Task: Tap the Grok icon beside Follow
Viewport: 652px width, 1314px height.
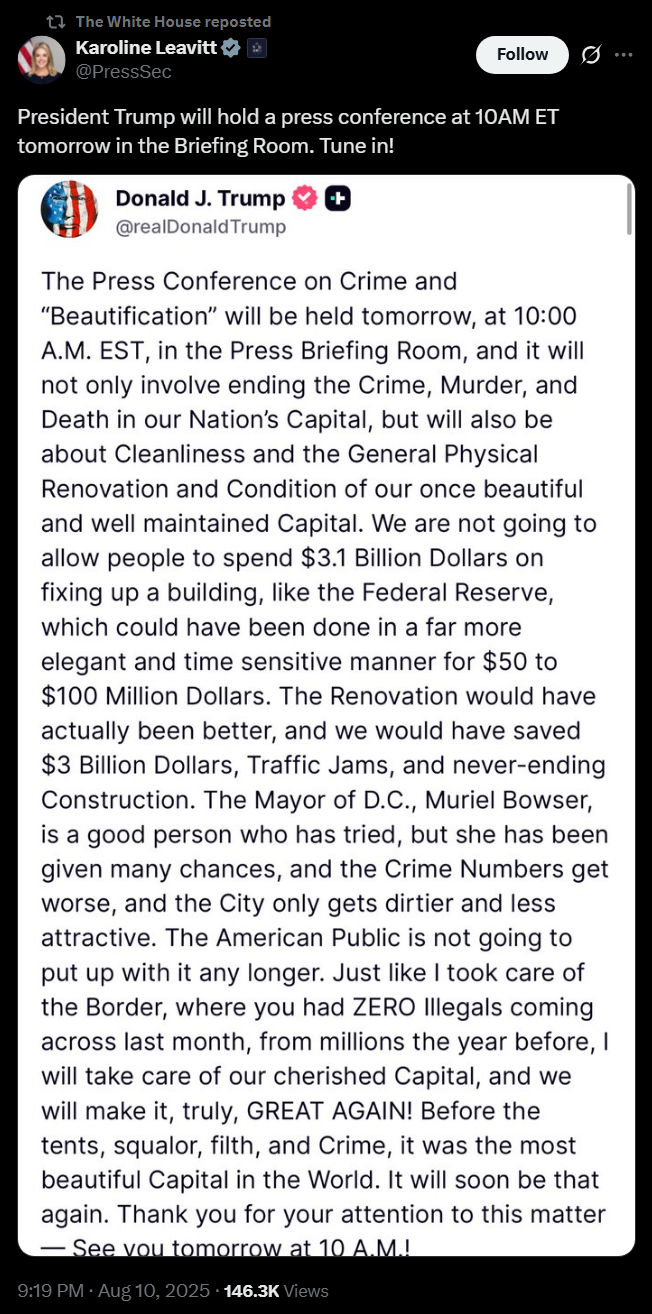Action: pos(591,55)
